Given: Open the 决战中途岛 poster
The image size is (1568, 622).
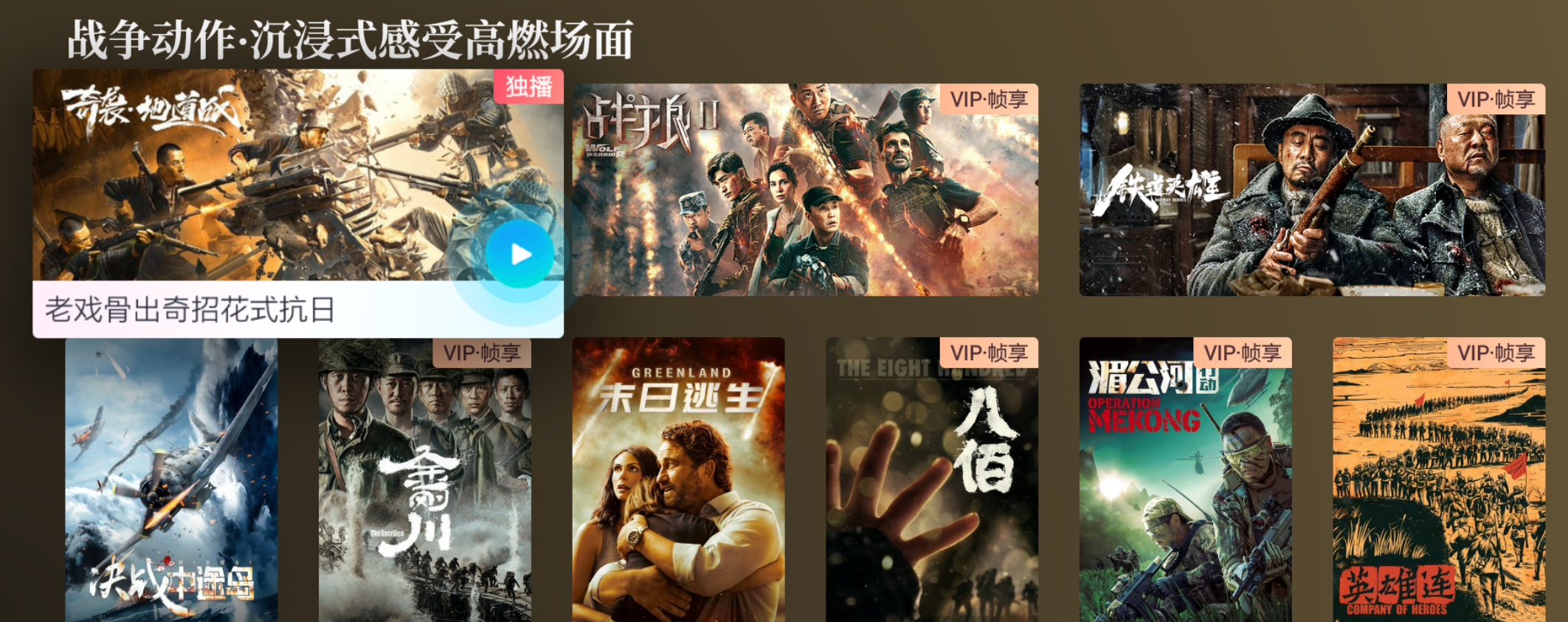Looking at the screenshot, I should tap(171, 480).
